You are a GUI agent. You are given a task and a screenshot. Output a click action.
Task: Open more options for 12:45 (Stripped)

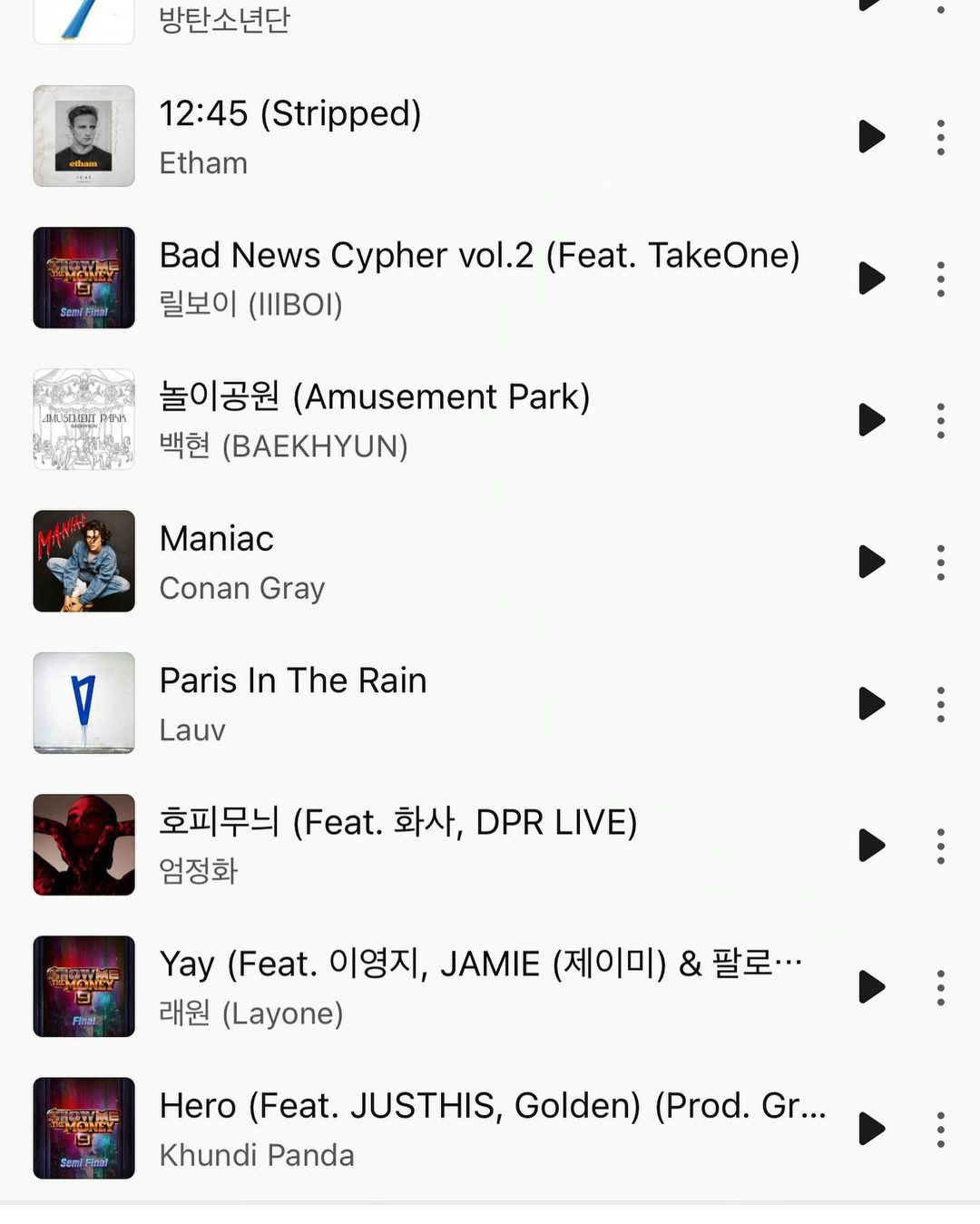(x=941, y=137)
